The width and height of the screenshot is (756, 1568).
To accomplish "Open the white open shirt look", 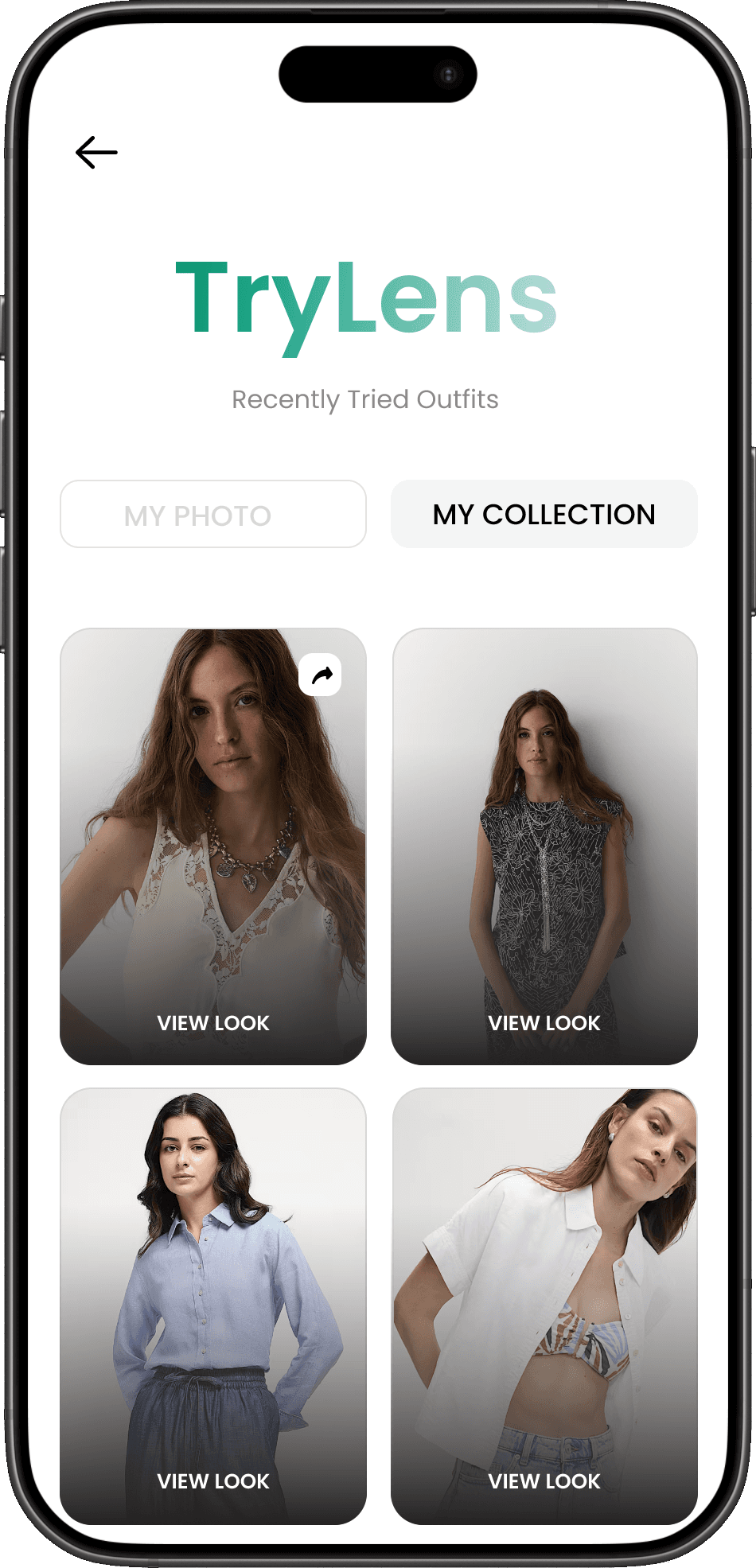I will pyautogui.click(x=544, y=1480).
